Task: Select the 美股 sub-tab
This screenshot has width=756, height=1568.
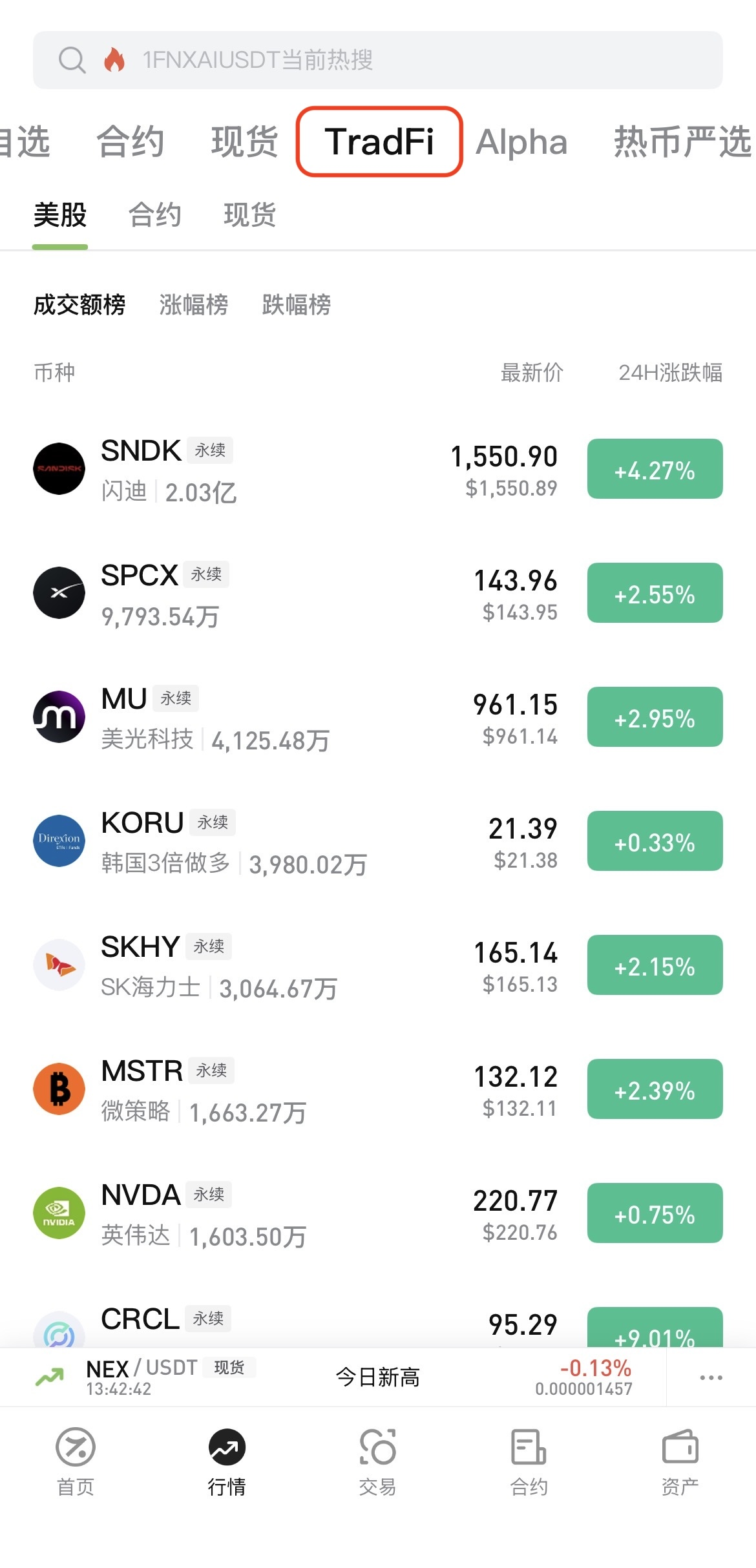Action: [x=60, y=215]
